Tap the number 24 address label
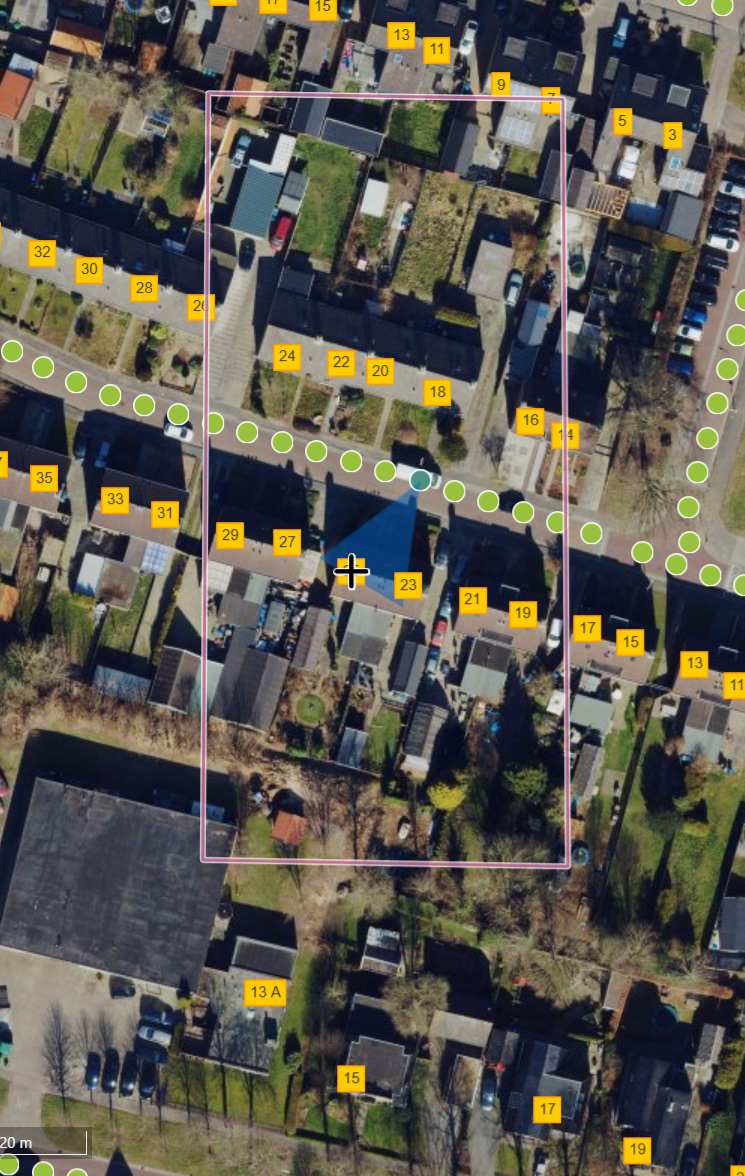 [x=287, y=356]
